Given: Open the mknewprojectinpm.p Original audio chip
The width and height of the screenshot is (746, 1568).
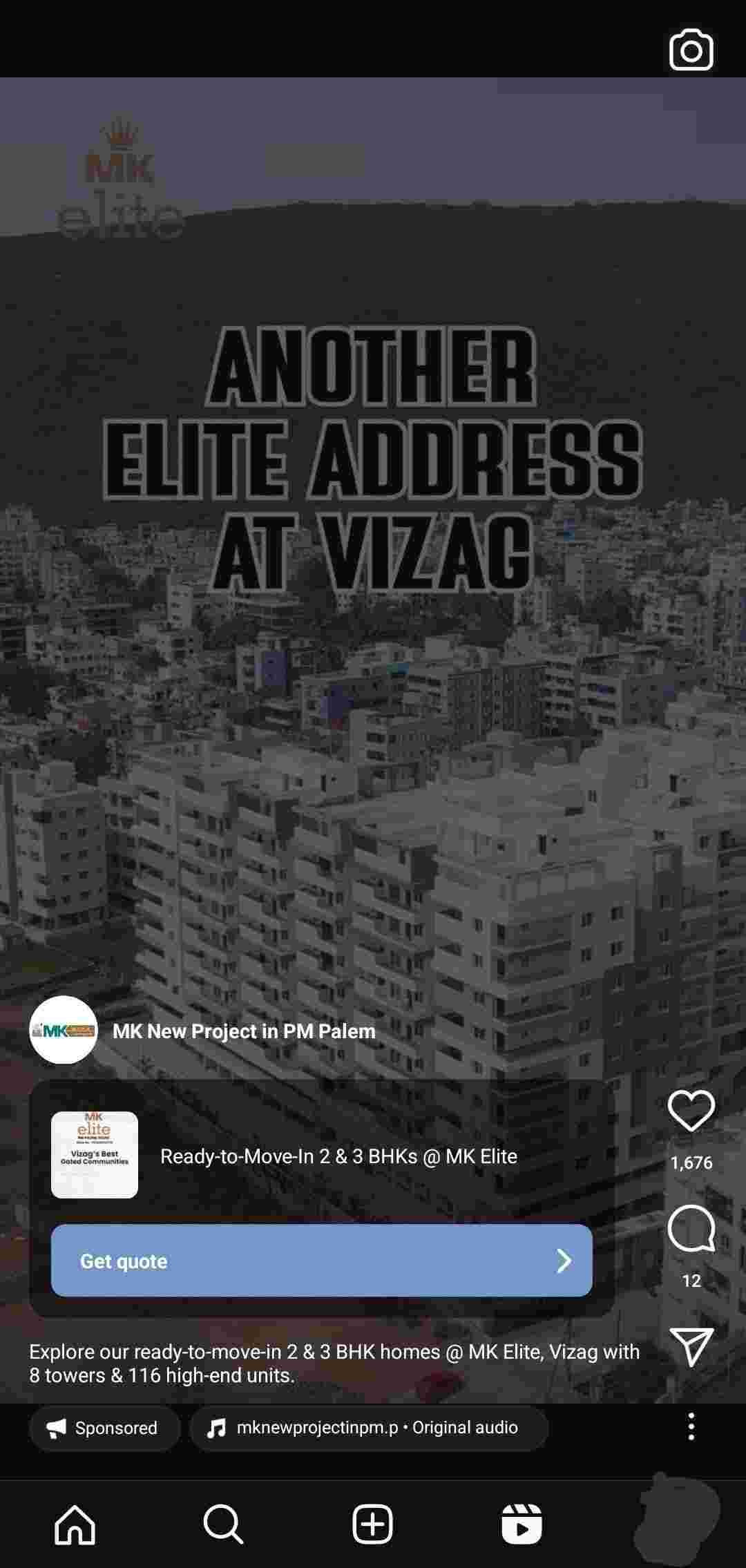Looking at the screenshot, I should 368,1428.
